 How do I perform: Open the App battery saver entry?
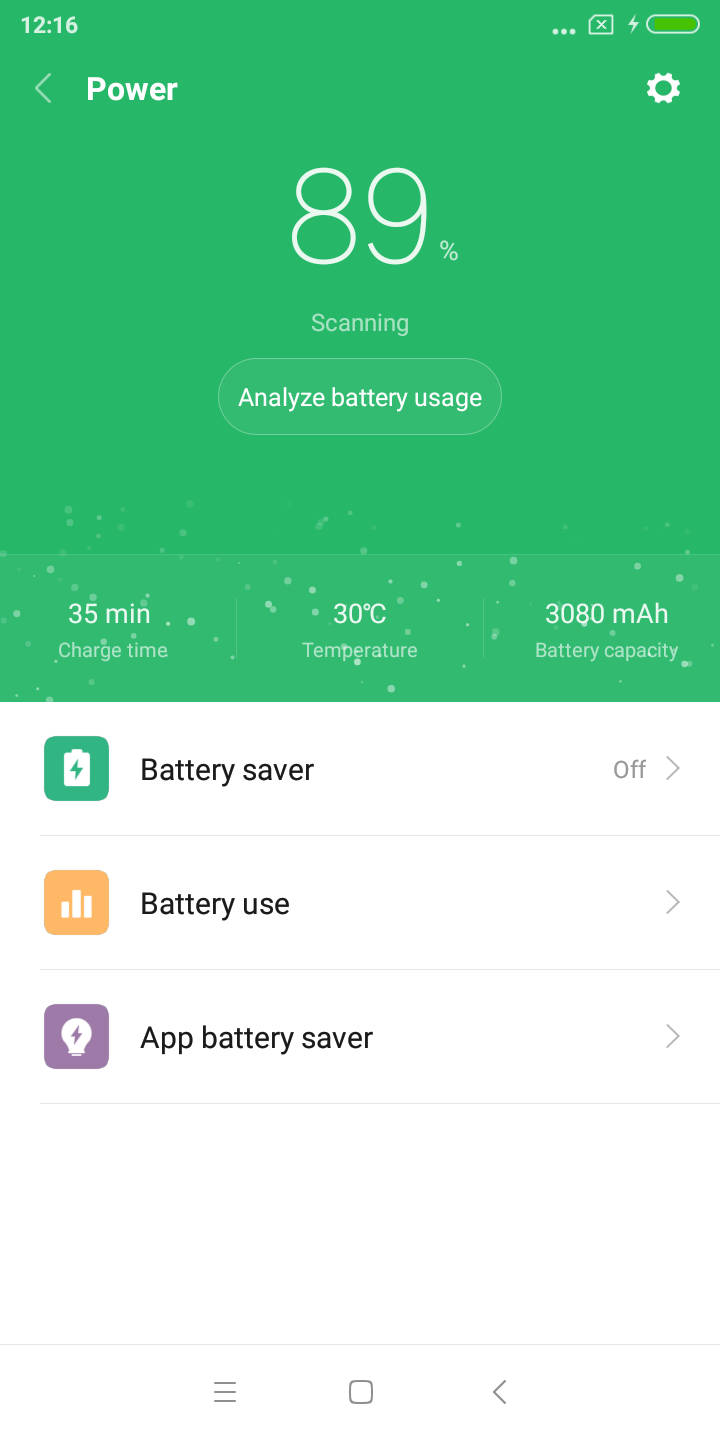[256, 1036]
